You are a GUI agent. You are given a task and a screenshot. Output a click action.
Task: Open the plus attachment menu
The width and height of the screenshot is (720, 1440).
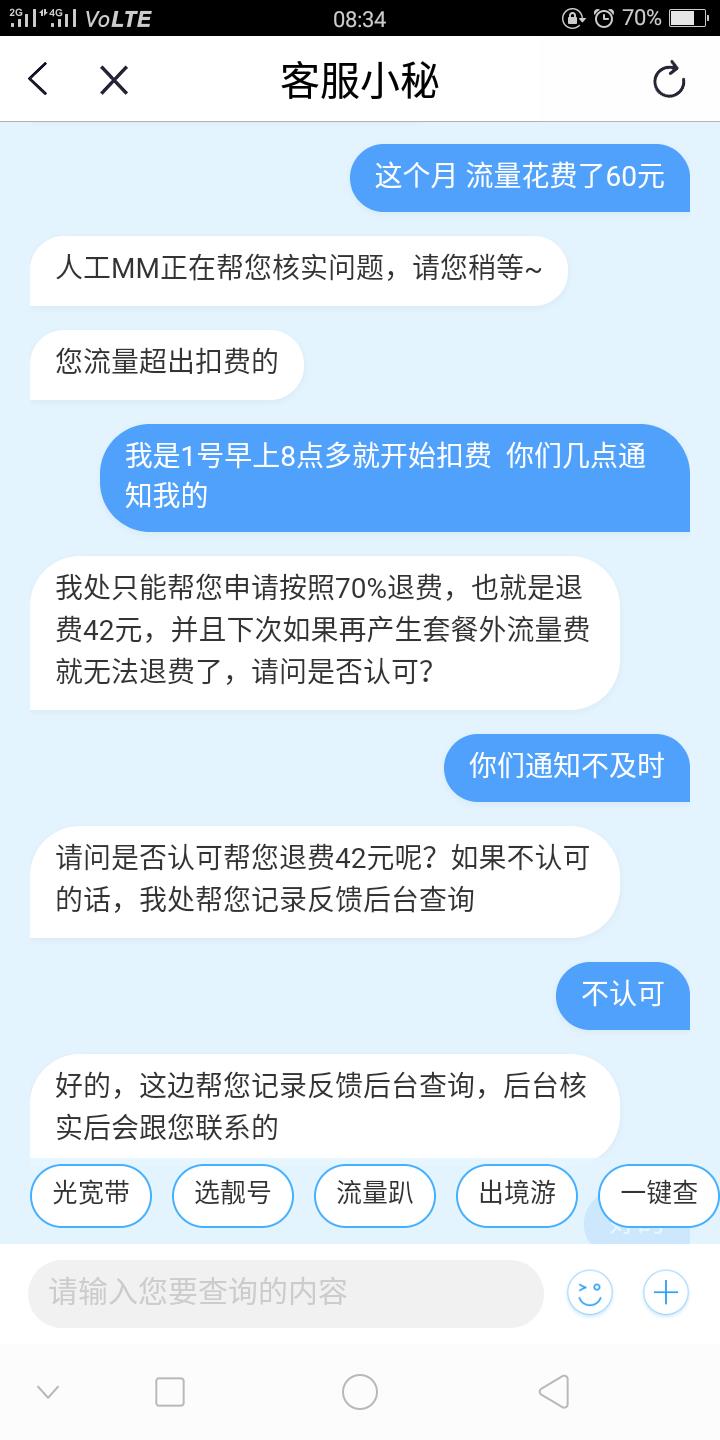(x=665, y=1292)
